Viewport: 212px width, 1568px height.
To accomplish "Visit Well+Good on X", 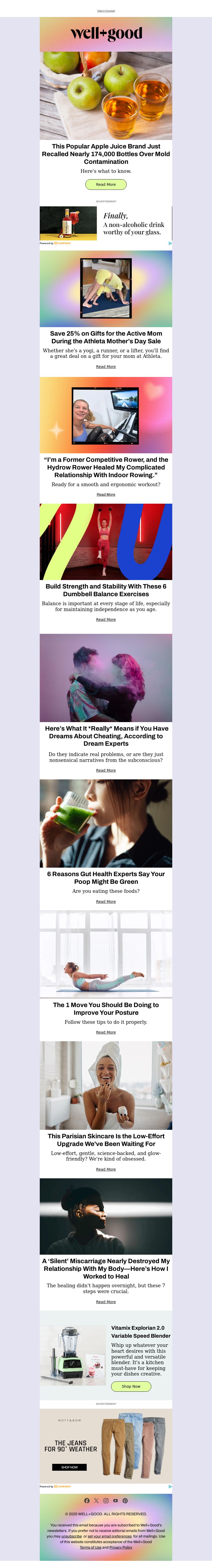I will tap(96, 1500).
